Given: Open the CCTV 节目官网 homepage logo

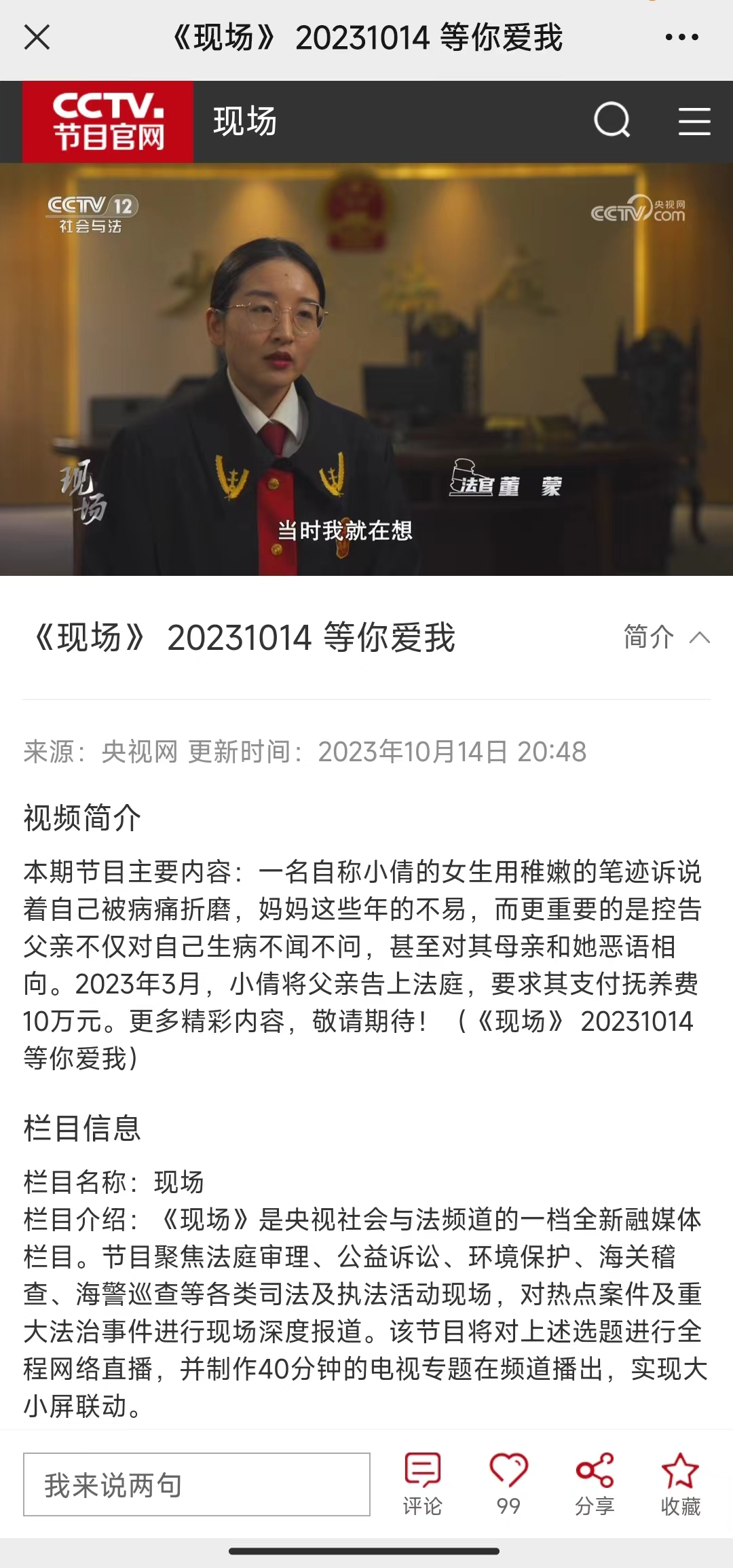Looking at the screenshot, I should pyautogui.click(x=108, y=122).
